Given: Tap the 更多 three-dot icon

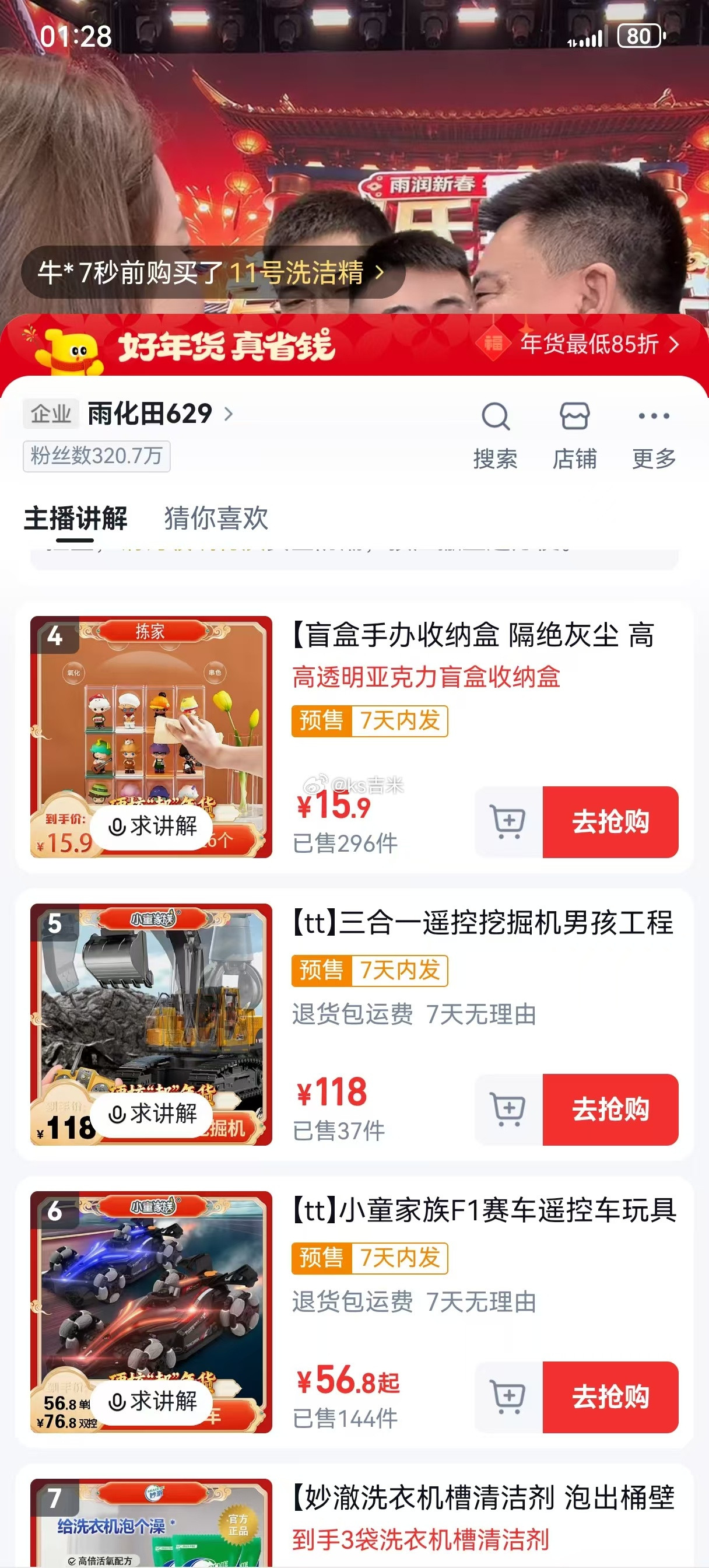Looking at the screenshot, I should click(x=654, y=416).
